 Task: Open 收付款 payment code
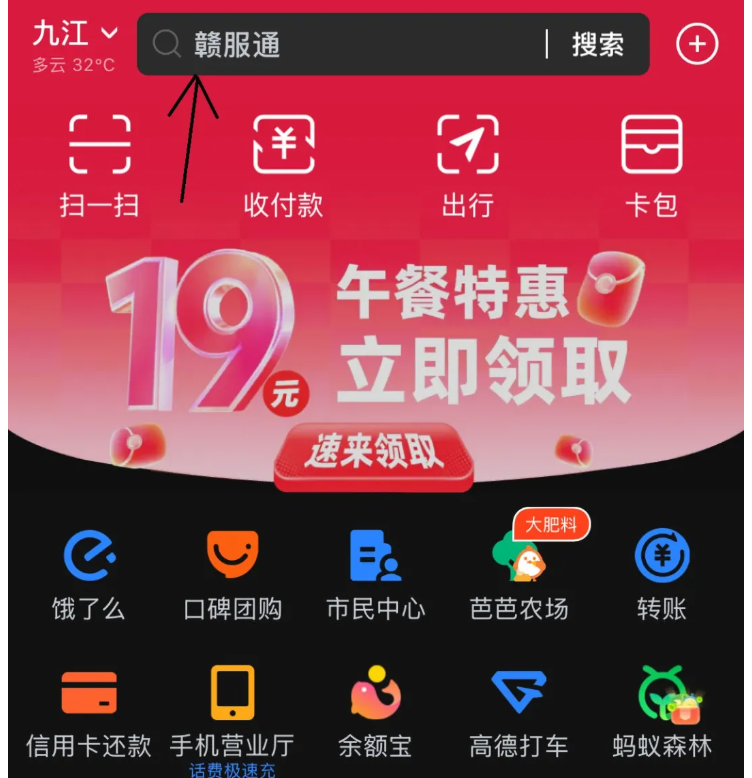(x=284, y=165)
